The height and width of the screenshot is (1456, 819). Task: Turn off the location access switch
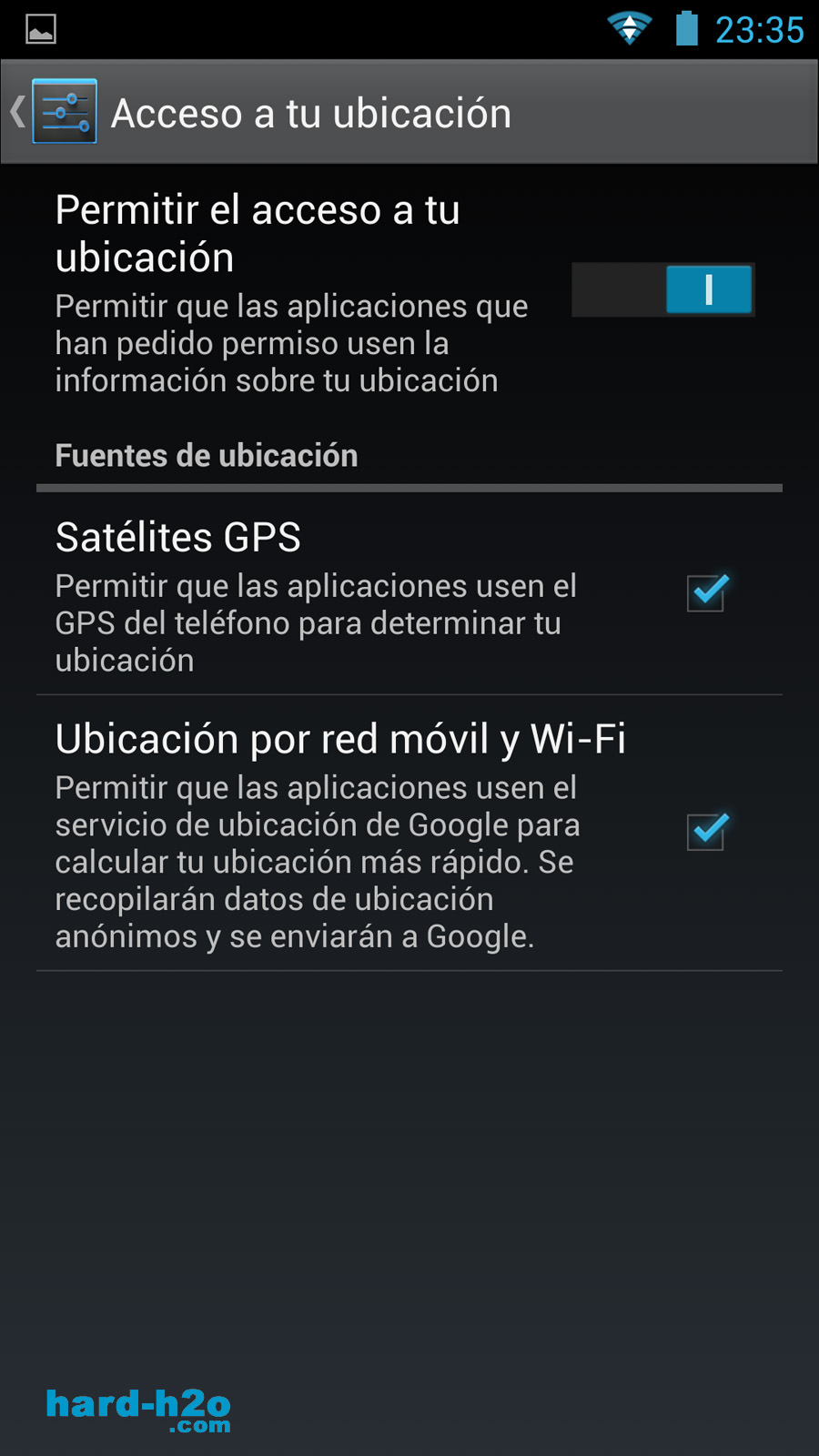tap(662, 289)
